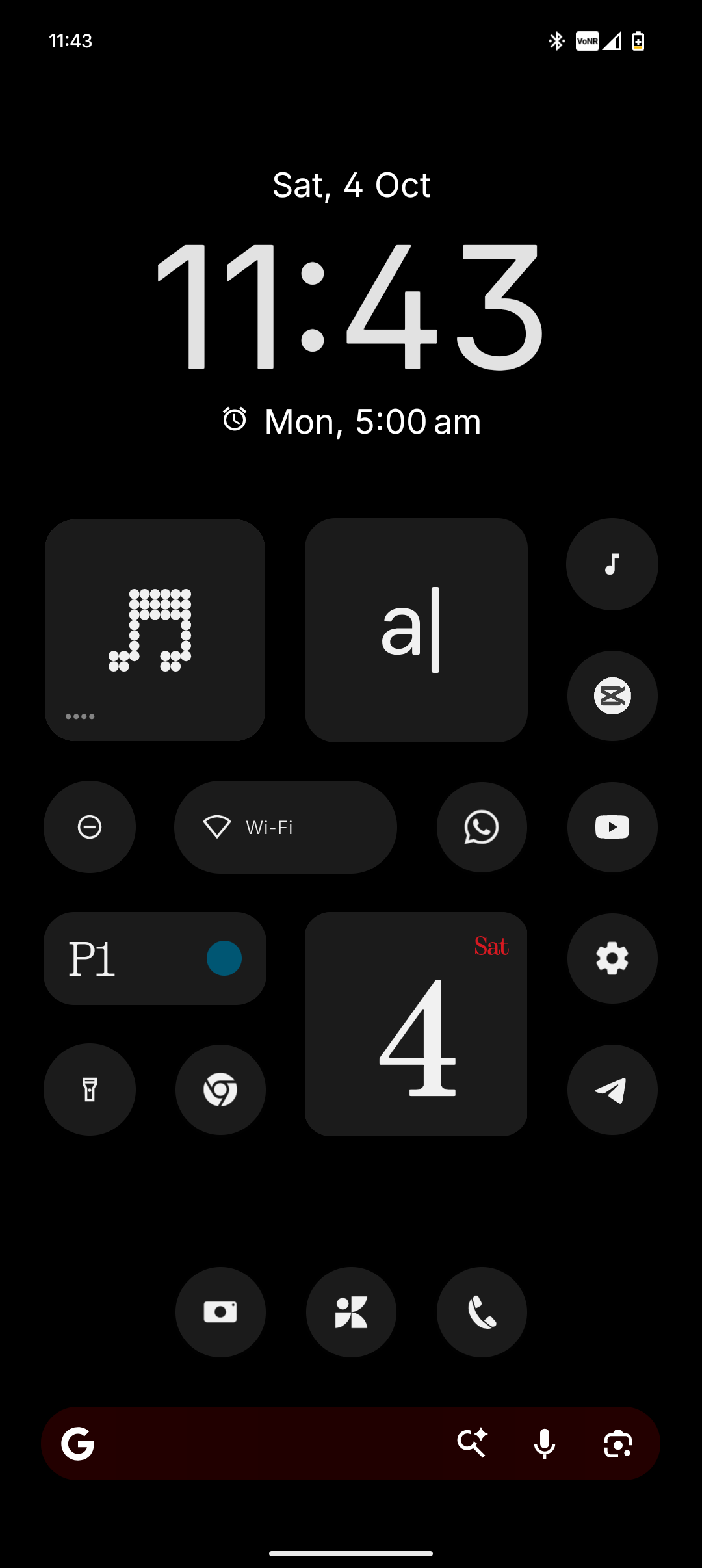Launch the Camera app

point(220,1312)
